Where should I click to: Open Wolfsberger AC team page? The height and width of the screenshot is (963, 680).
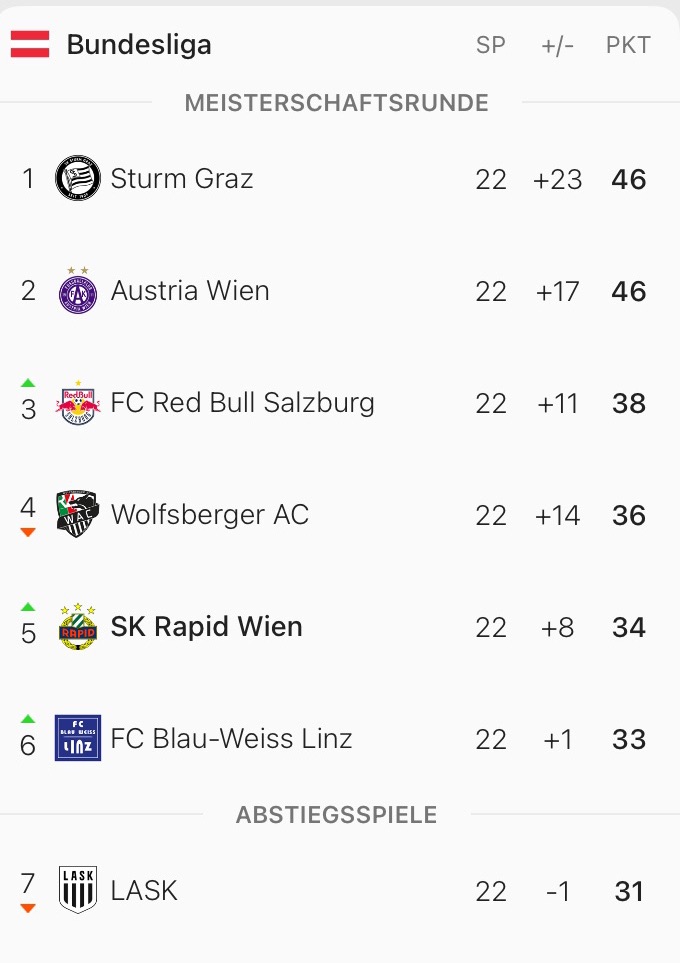tap(210, 515)
